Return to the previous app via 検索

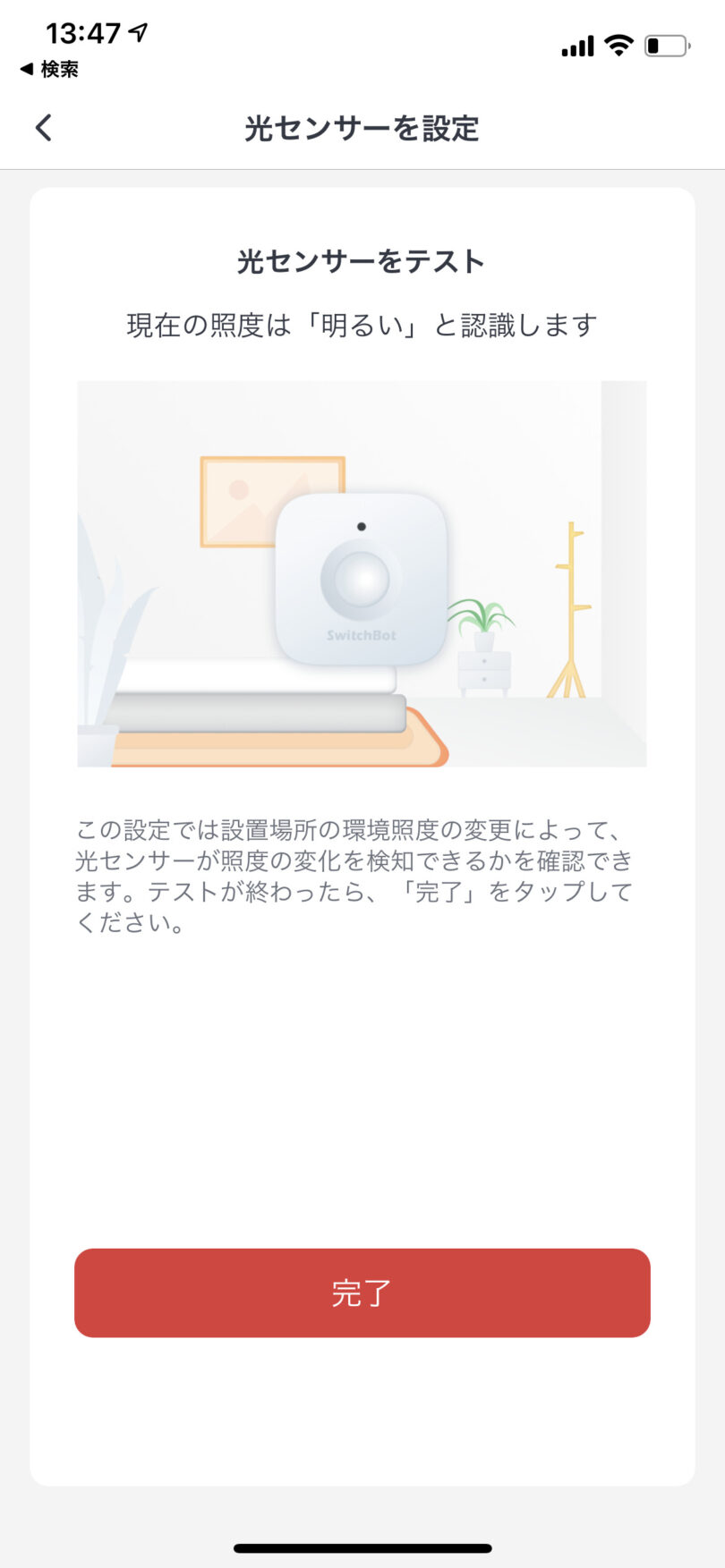tap(50, 69)
